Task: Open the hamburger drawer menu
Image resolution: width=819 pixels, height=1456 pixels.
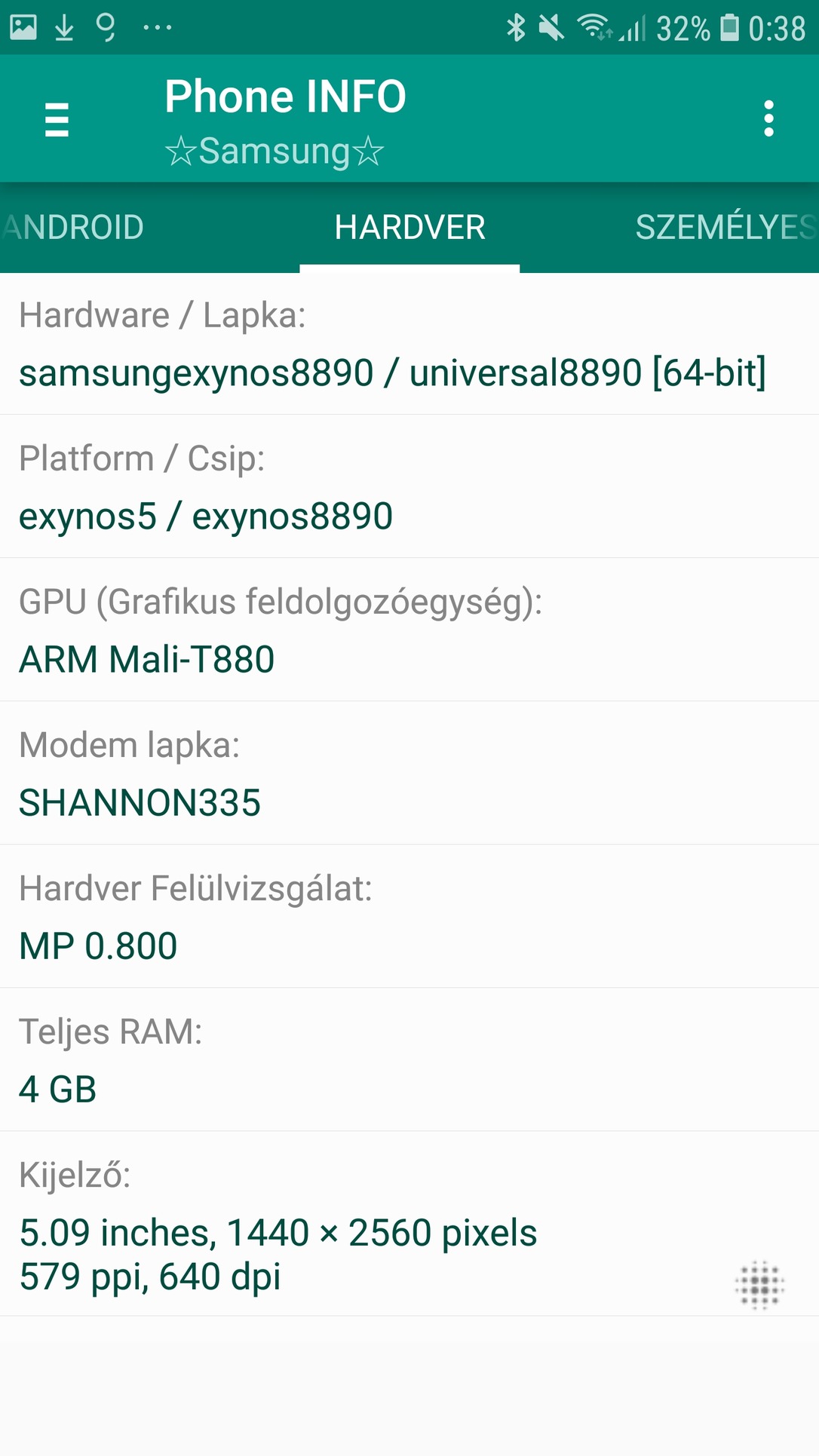Action: click(x=57, y=119)
